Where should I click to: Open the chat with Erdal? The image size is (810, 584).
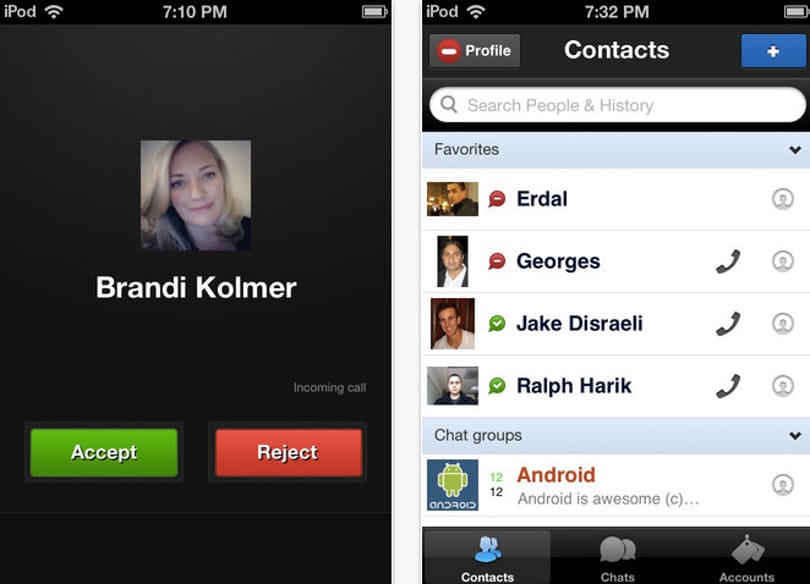[541, 199]
